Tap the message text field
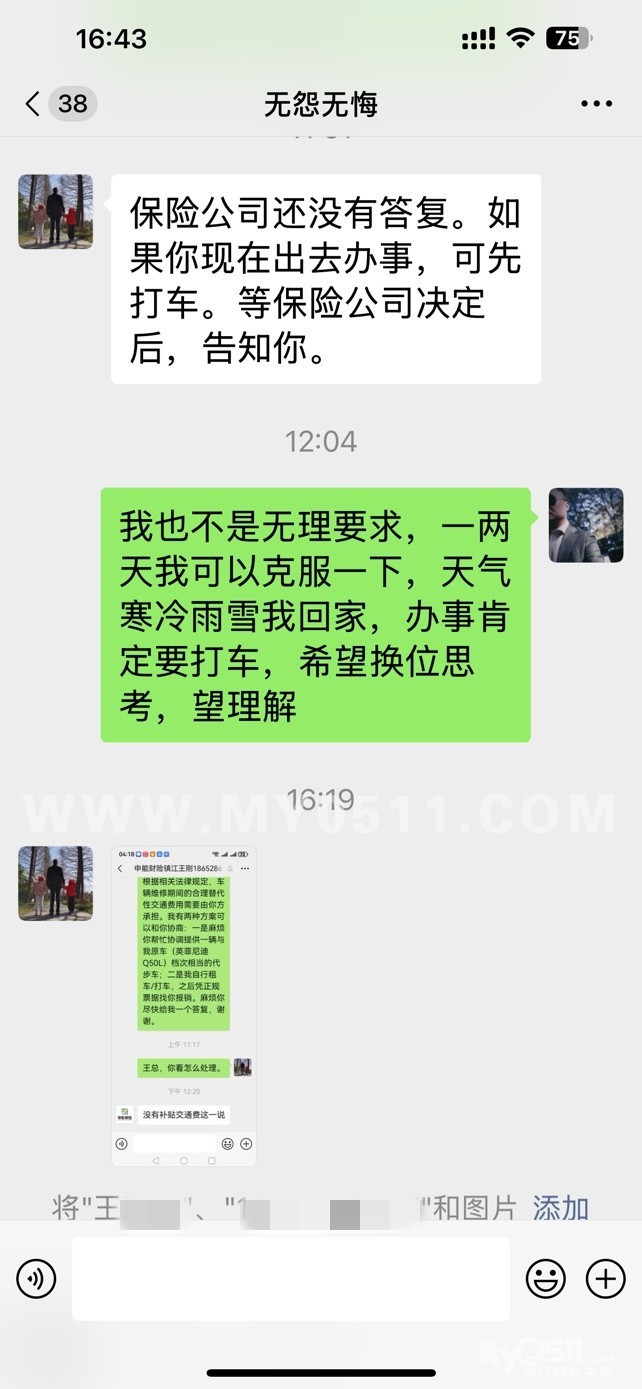Viewport: 642px width, 1389px height. pyautogui.click(x=290, y=1278)
